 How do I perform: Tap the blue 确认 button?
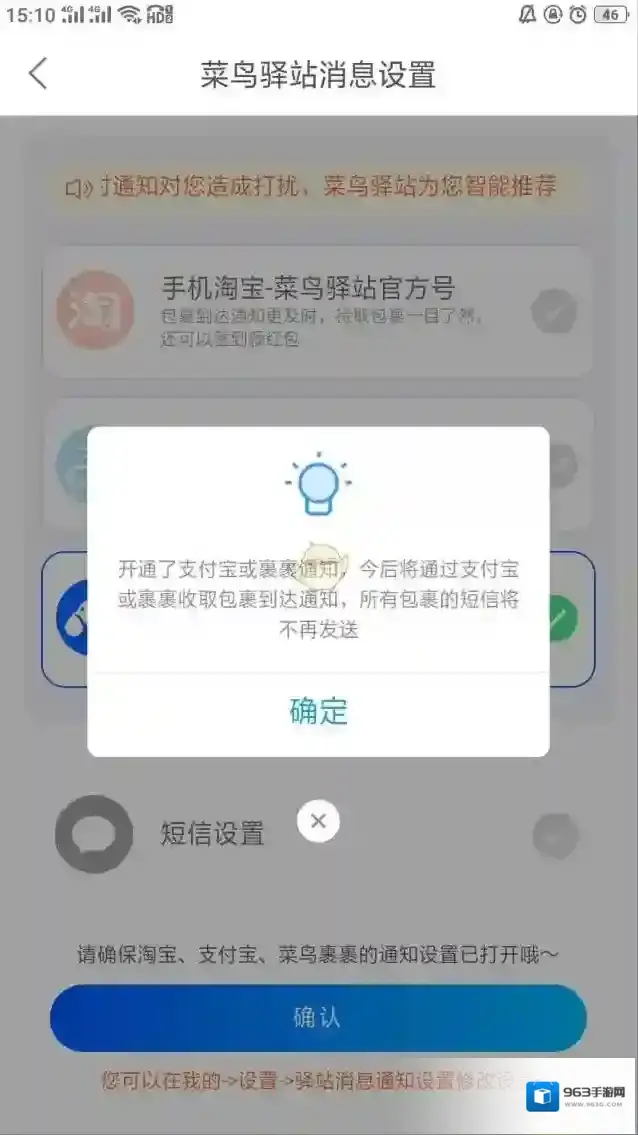point(318,1018)
